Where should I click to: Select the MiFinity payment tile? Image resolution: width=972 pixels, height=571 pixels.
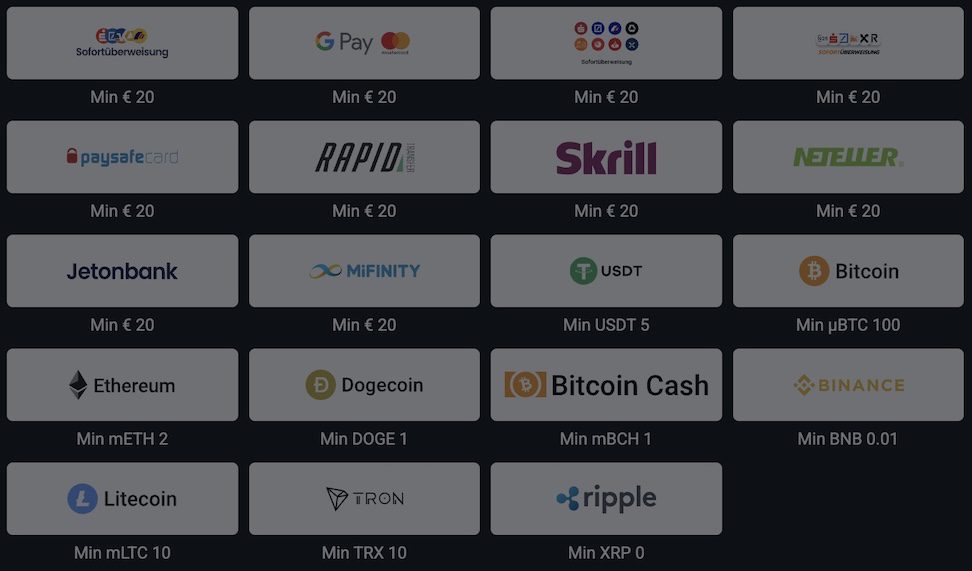(x=364, y=271)
